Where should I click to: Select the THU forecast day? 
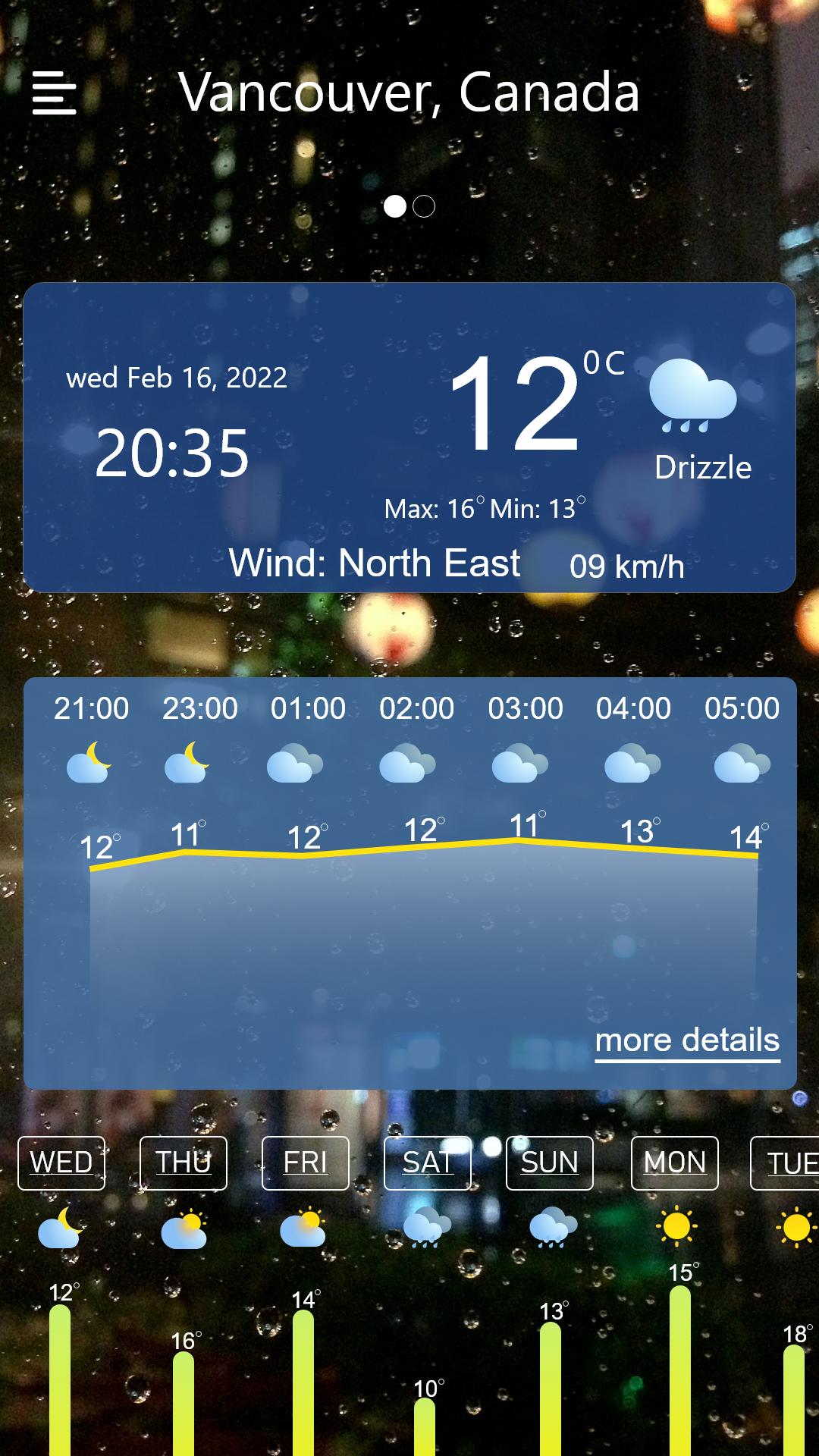184,1163
